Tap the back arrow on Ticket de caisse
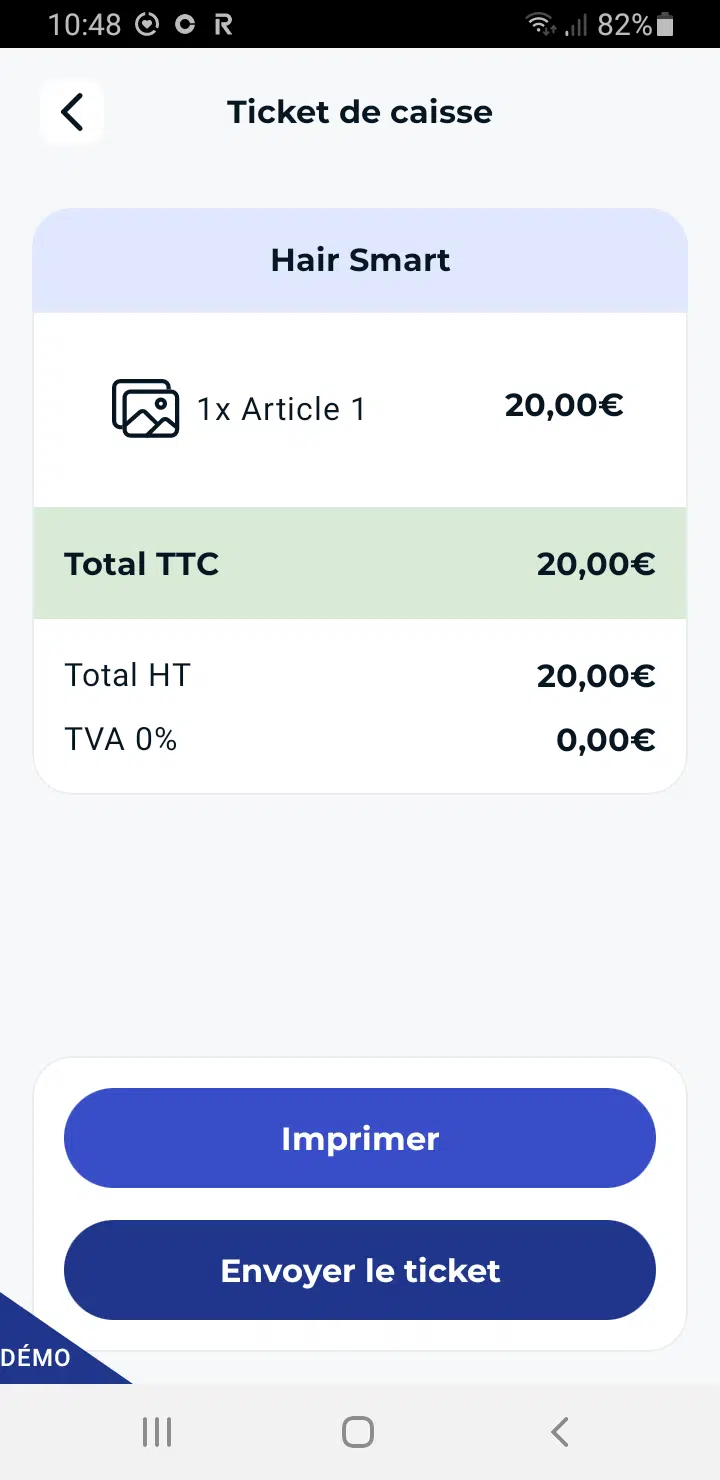Screen dimensions: 720x1480 [71, 112]
